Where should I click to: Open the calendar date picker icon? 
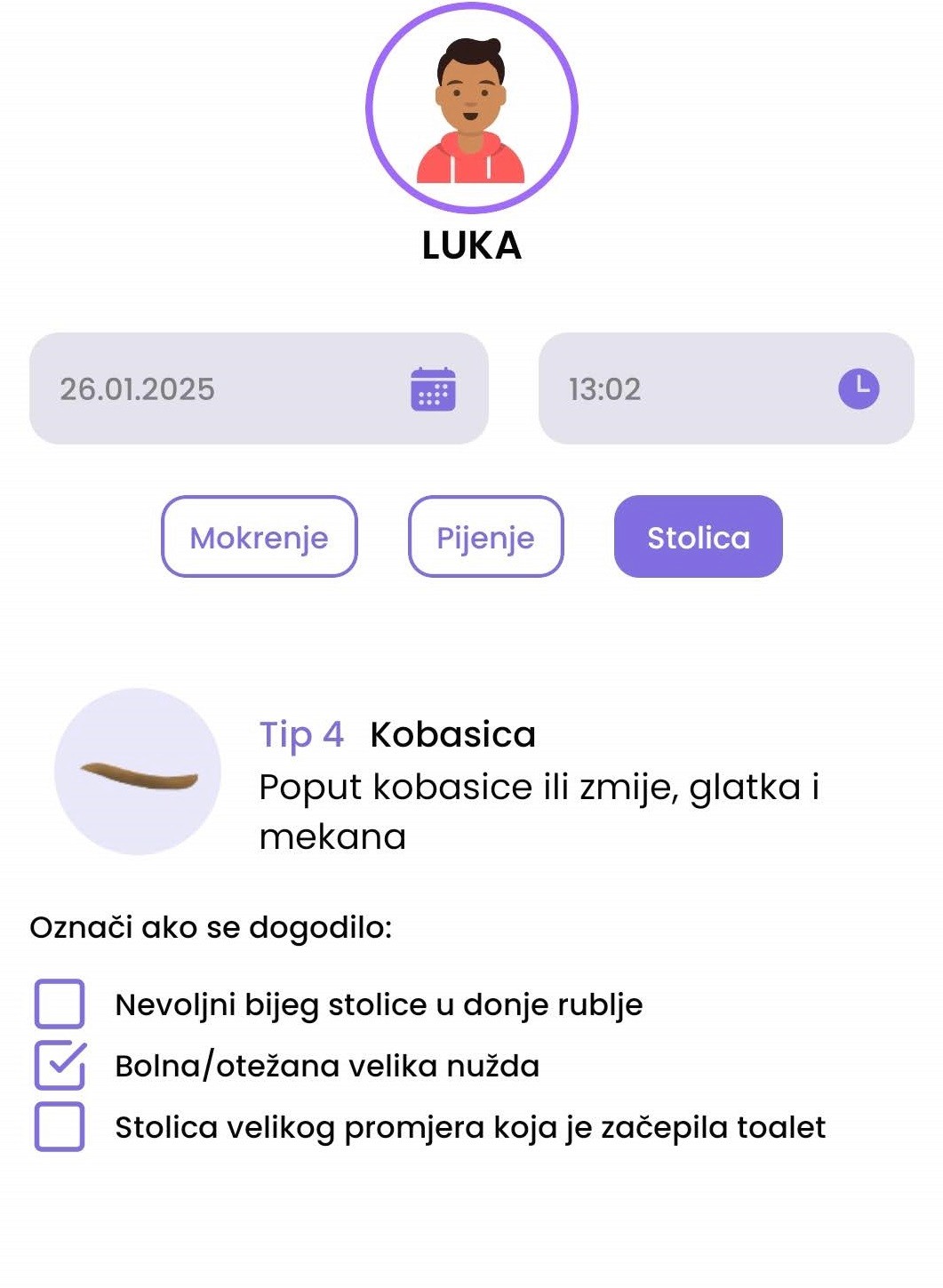pos(433,389)
